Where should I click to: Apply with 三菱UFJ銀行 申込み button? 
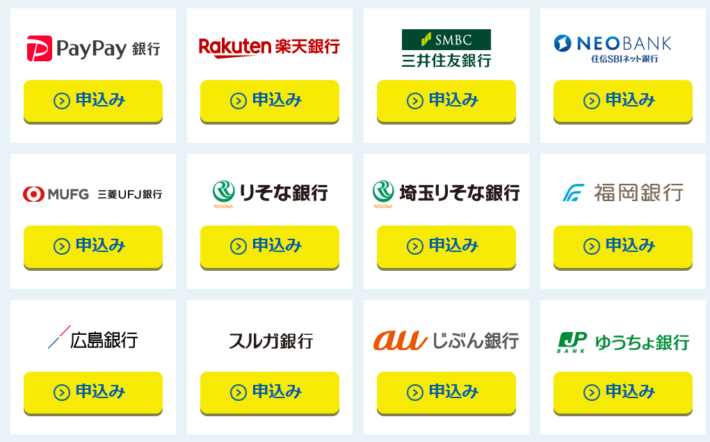pos(92,246)
